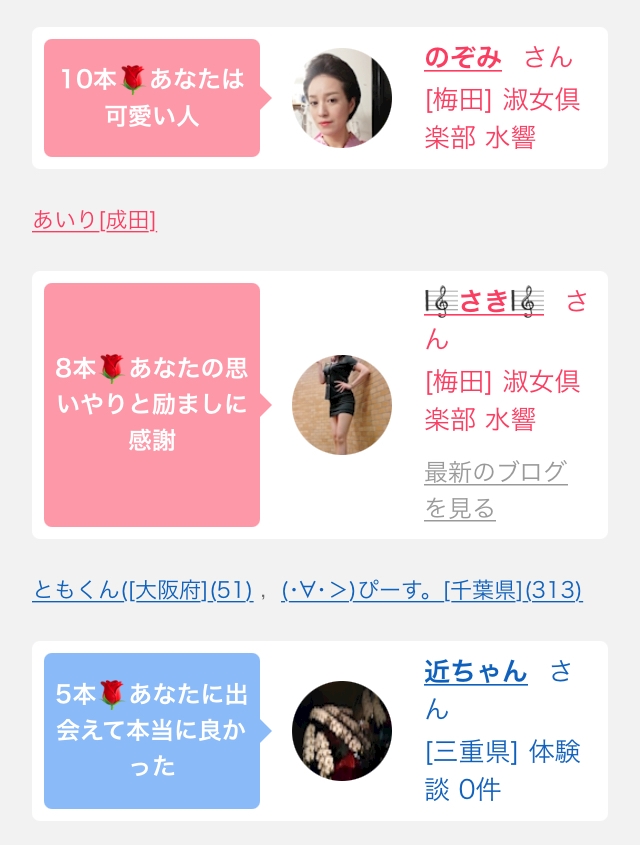The image size is (640, 845).
Task: Open さき's profile link
Action: [484, 301]
